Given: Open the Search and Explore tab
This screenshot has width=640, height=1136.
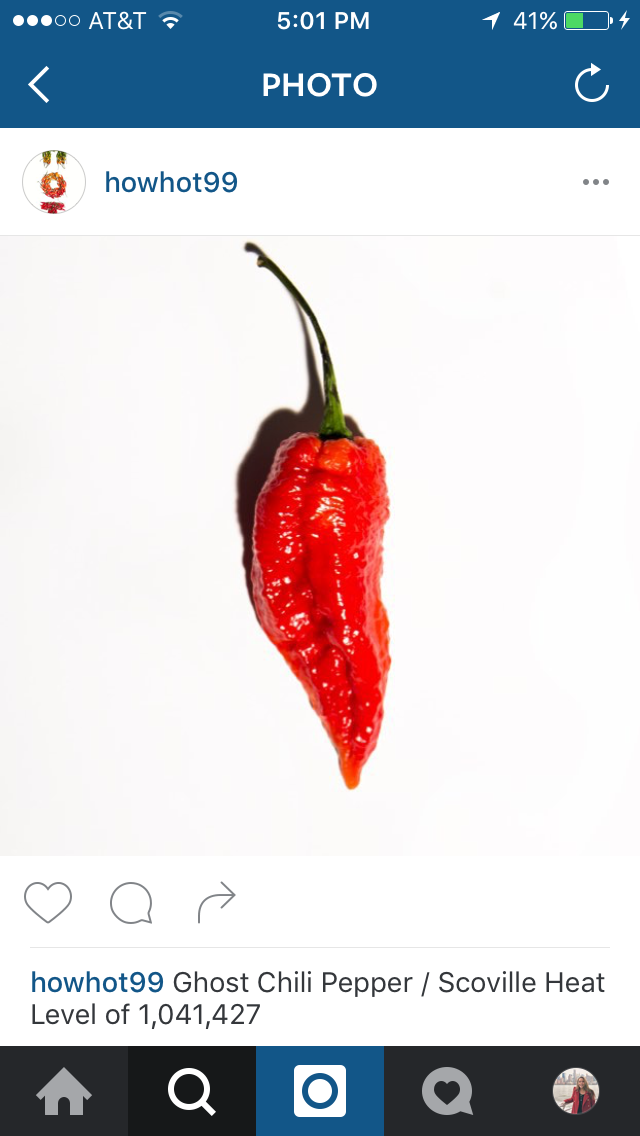Looking at the screenshot, I should click(192, 1091).
